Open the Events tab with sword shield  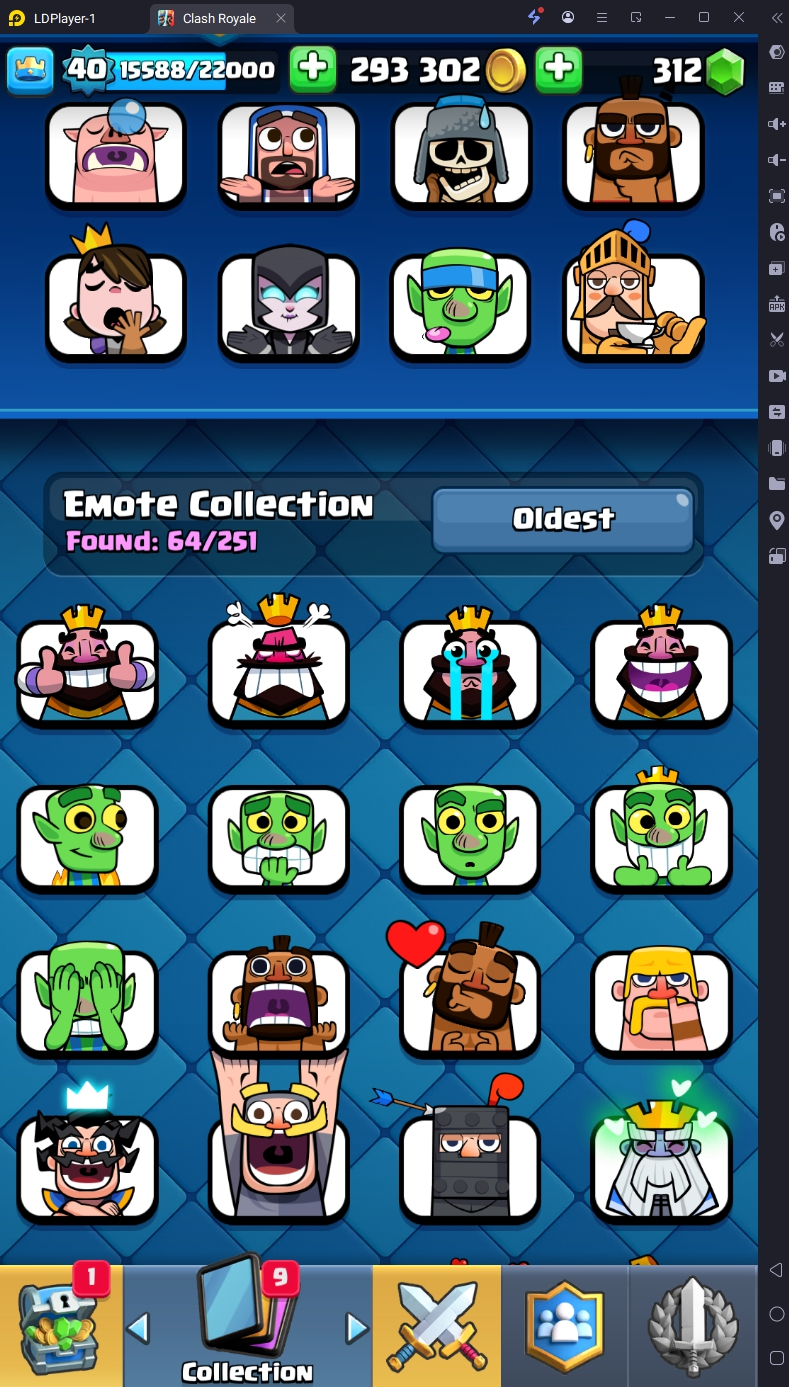click(x=693, y=1325)
